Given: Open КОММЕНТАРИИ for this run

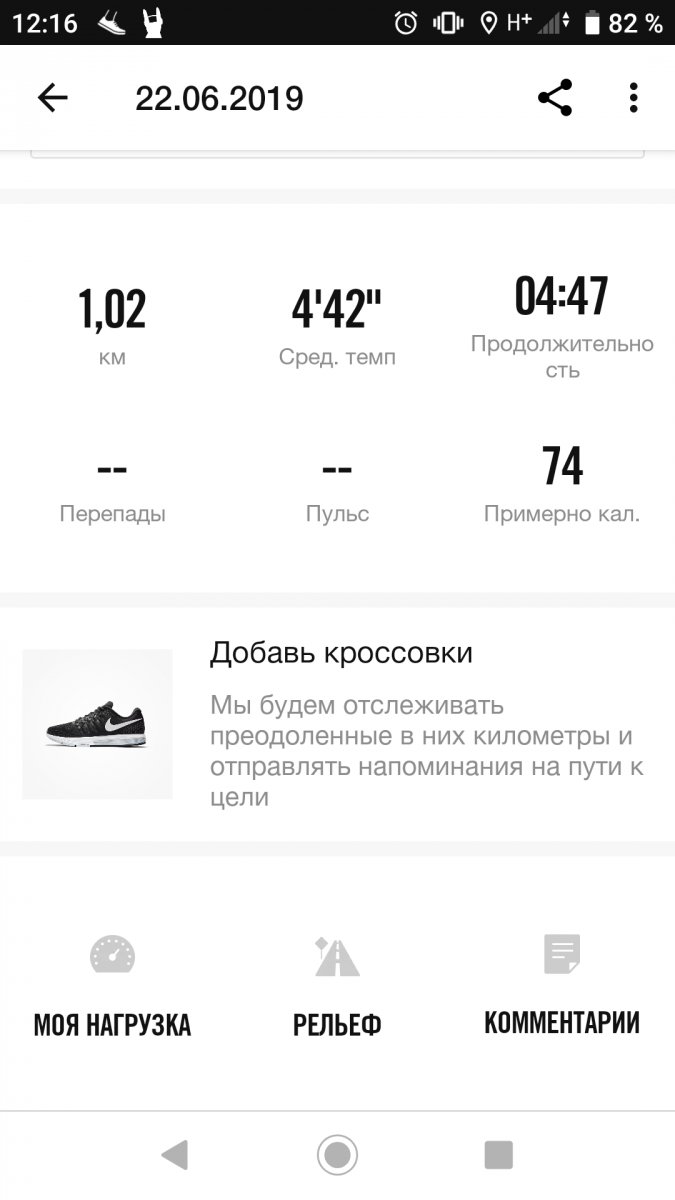Looking at the screenshot, I should [561, 986].
